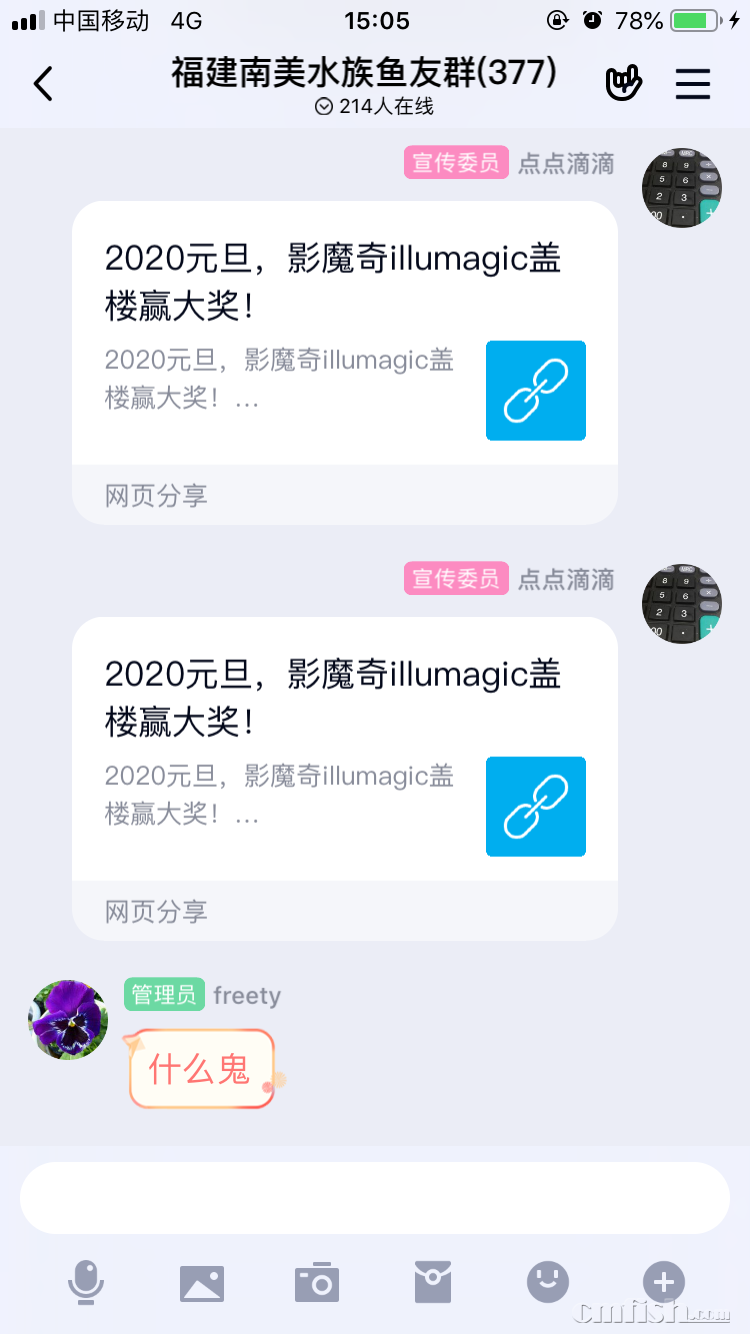Tap the blue link icon on second shared message

tap(535, 806)
